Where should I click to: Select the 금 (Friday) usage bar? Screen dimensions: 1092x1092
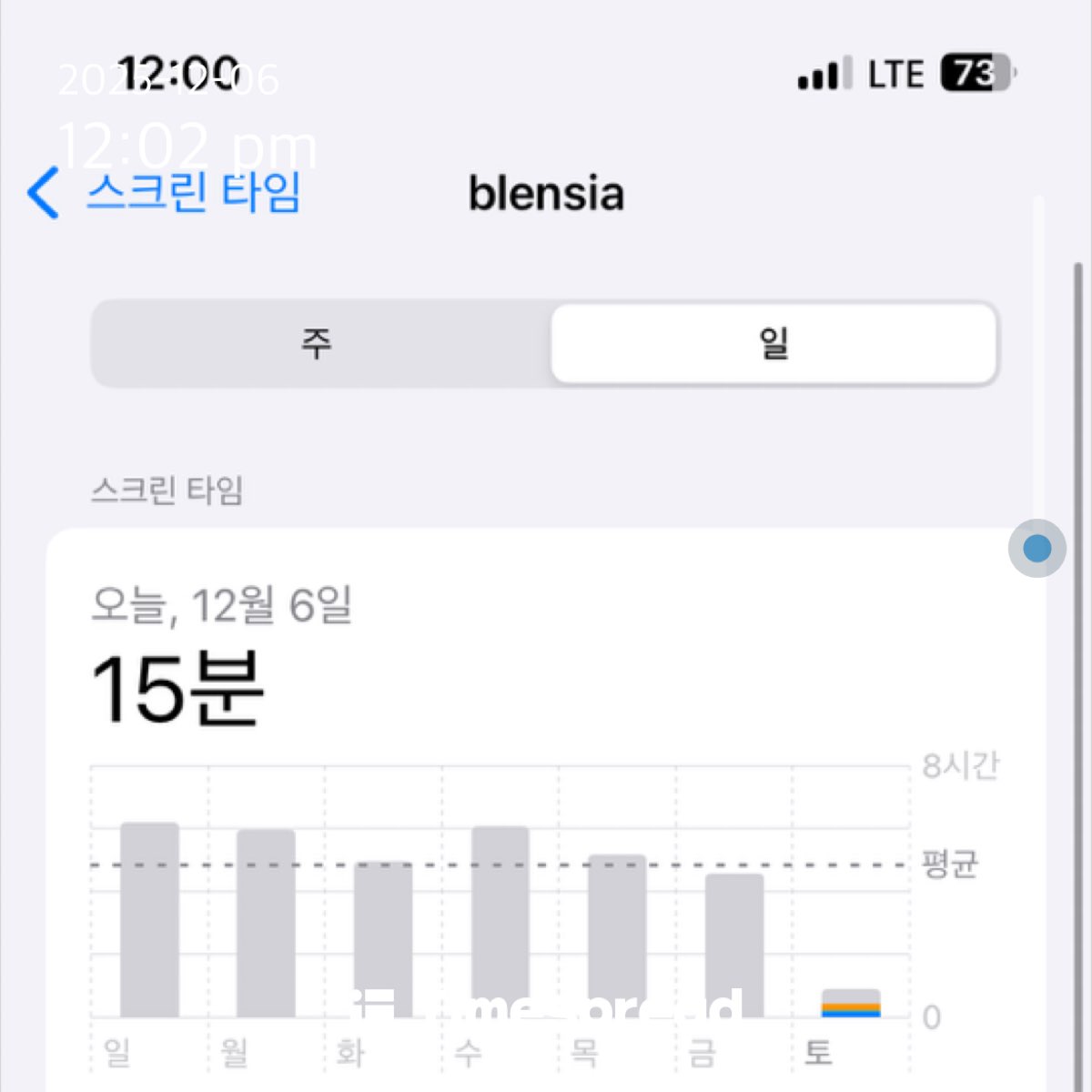coord(734,945)
